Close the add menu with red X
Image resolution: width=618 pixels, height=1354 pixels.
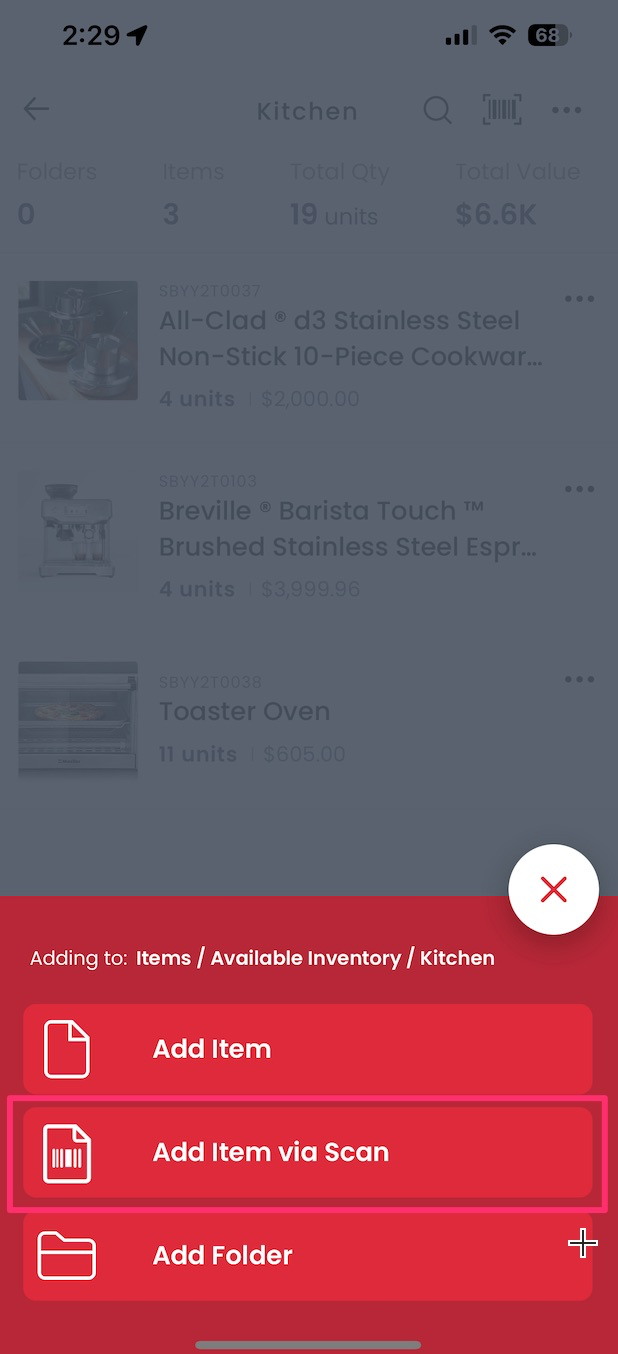553,889
